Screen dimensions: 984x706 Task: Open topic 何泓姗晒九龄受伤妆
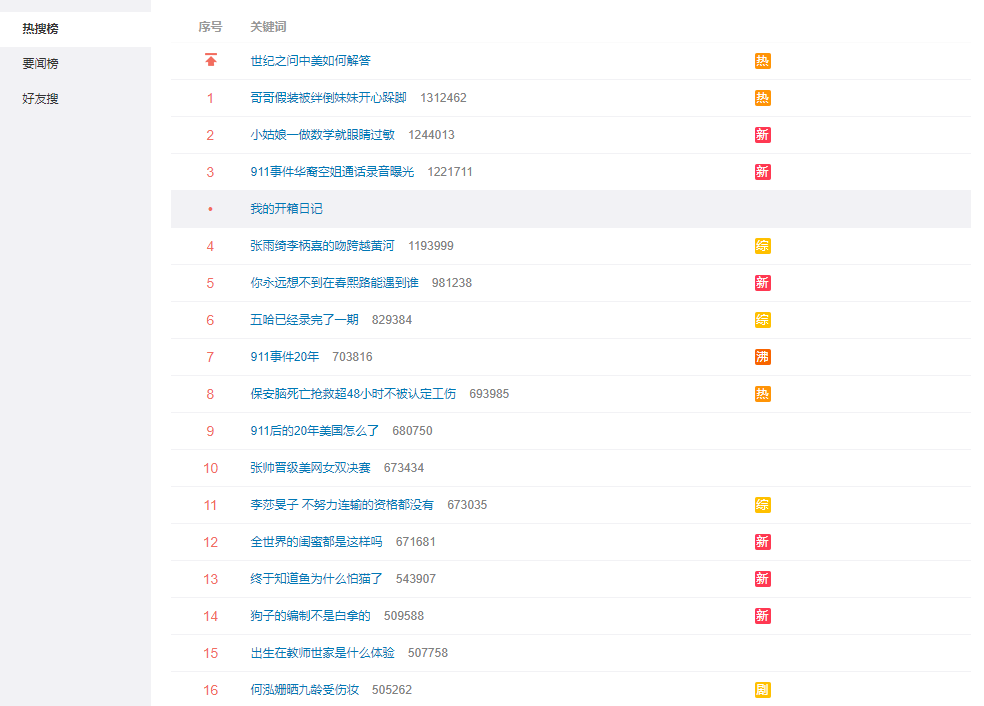[304, 690]
